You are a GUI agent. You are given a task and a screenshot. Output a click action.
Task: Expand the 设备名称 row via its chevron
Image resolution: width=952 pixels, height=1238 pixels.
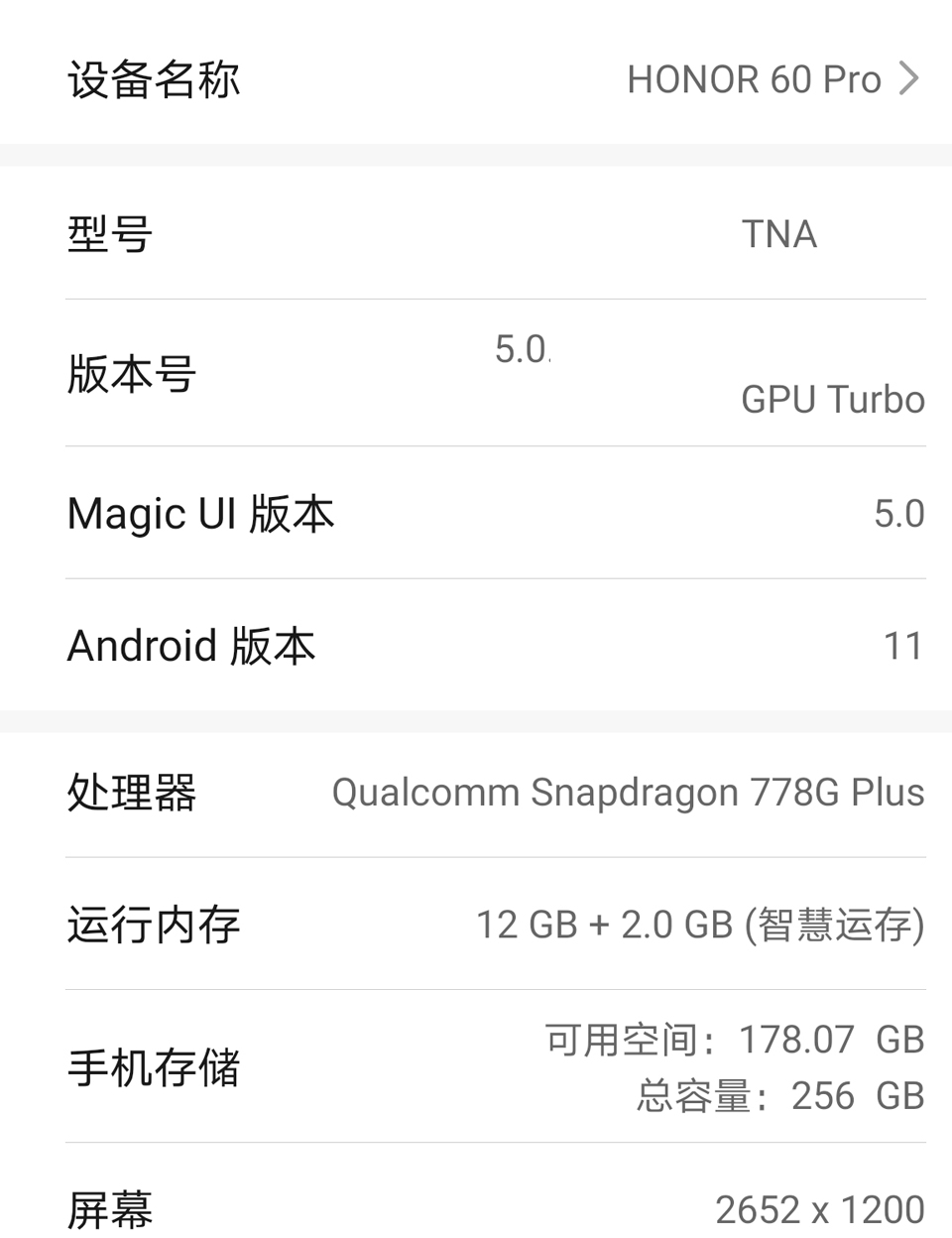907,78
